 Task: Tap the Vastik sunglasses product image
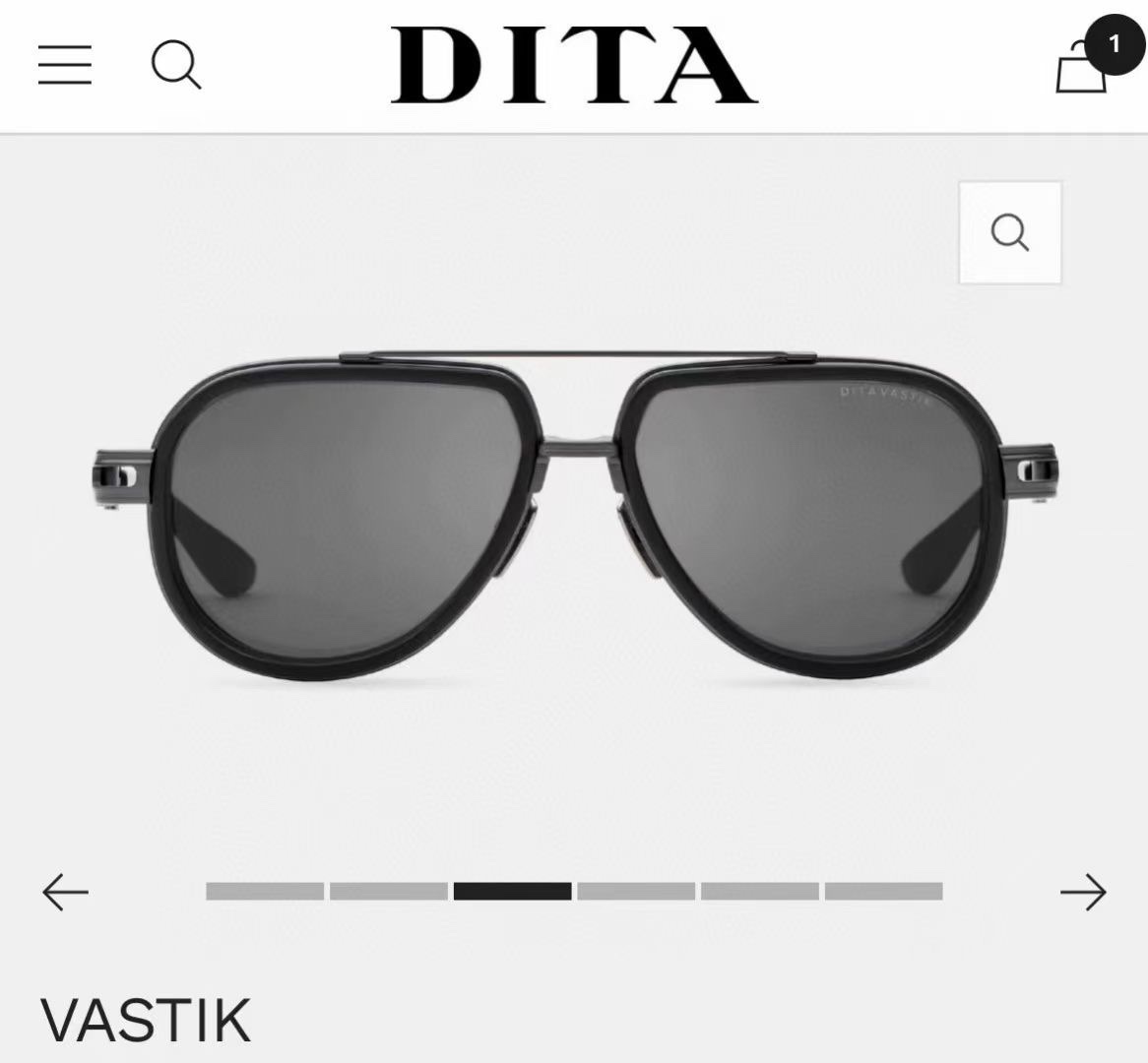coord(574,512)
